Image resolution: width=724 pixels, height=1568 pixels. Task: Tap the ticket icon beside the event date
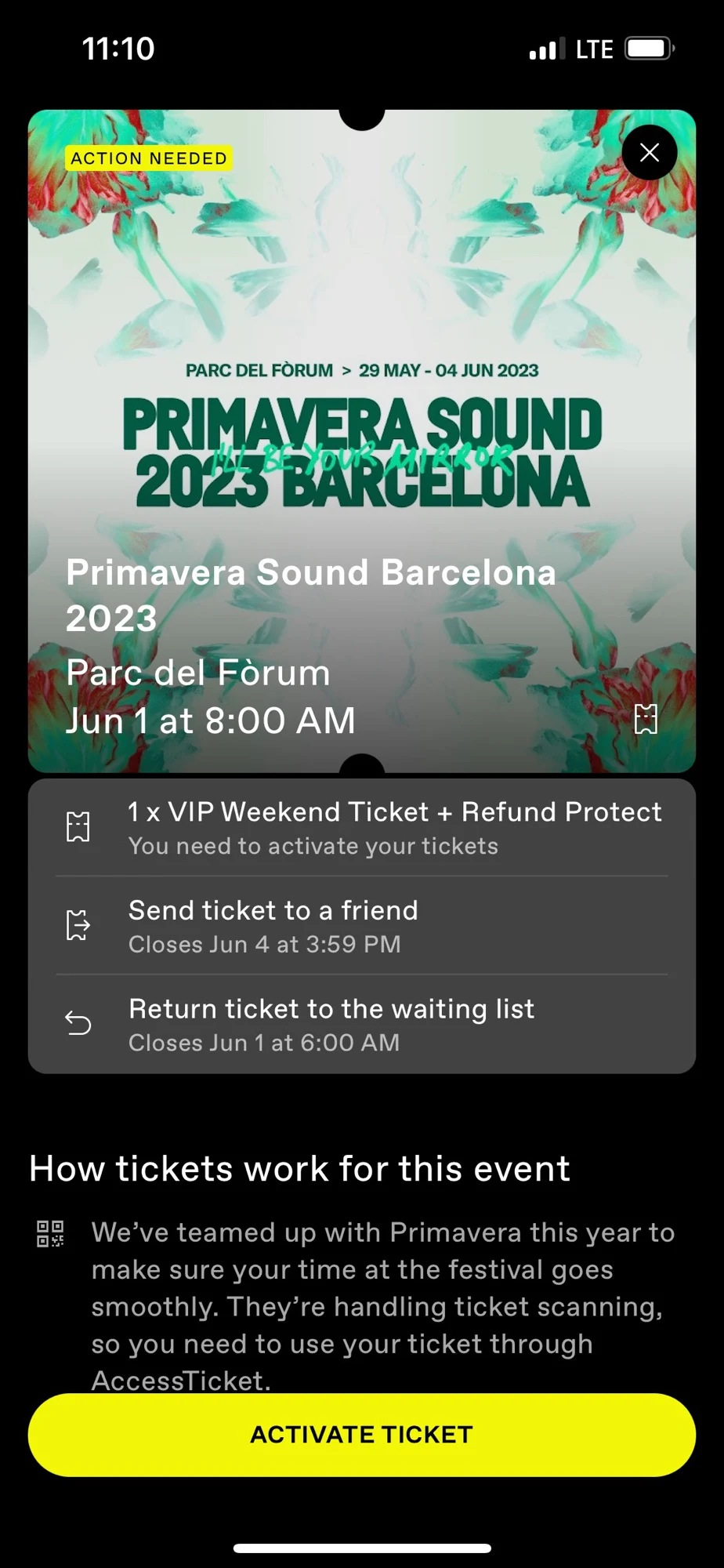click(647, 719)
